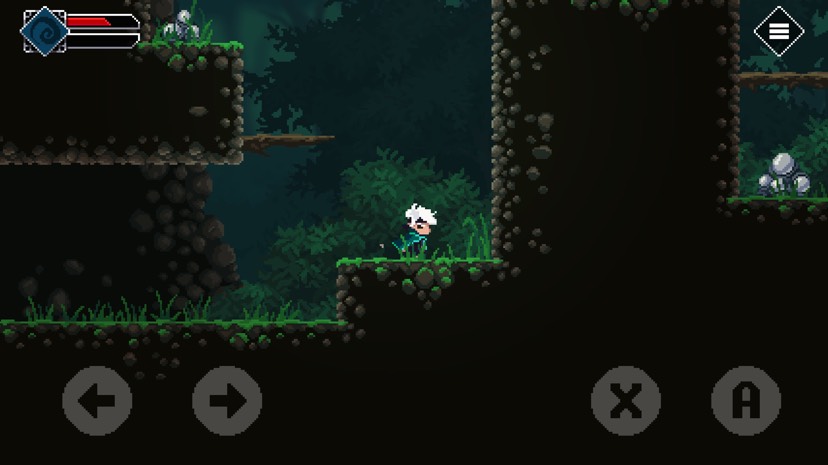Tap the A action button
The image size is (828, 465).
746,401
